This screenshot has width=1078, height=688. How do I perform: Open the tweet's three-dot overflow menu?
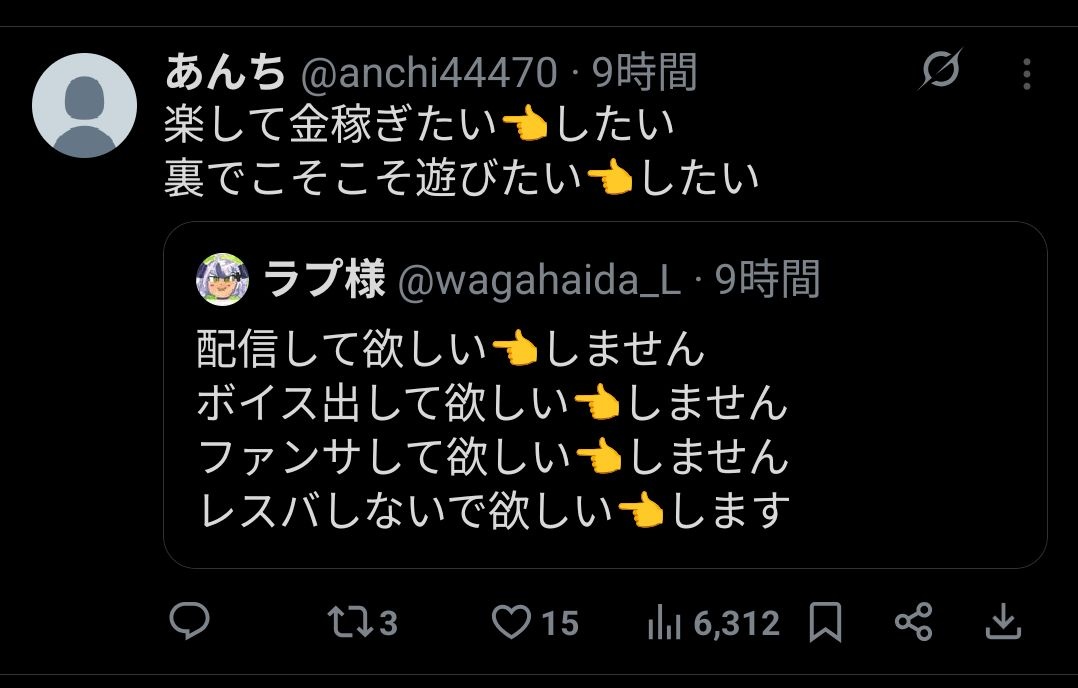coord(1026,74)
